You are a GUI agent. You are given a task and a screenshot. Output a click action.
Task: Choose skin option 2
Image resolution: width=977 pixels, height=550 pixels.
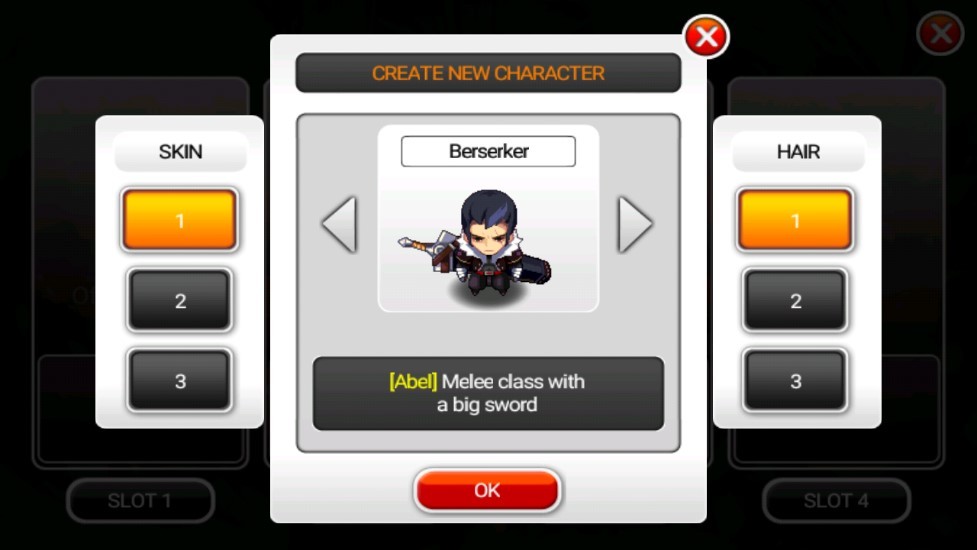180,300
